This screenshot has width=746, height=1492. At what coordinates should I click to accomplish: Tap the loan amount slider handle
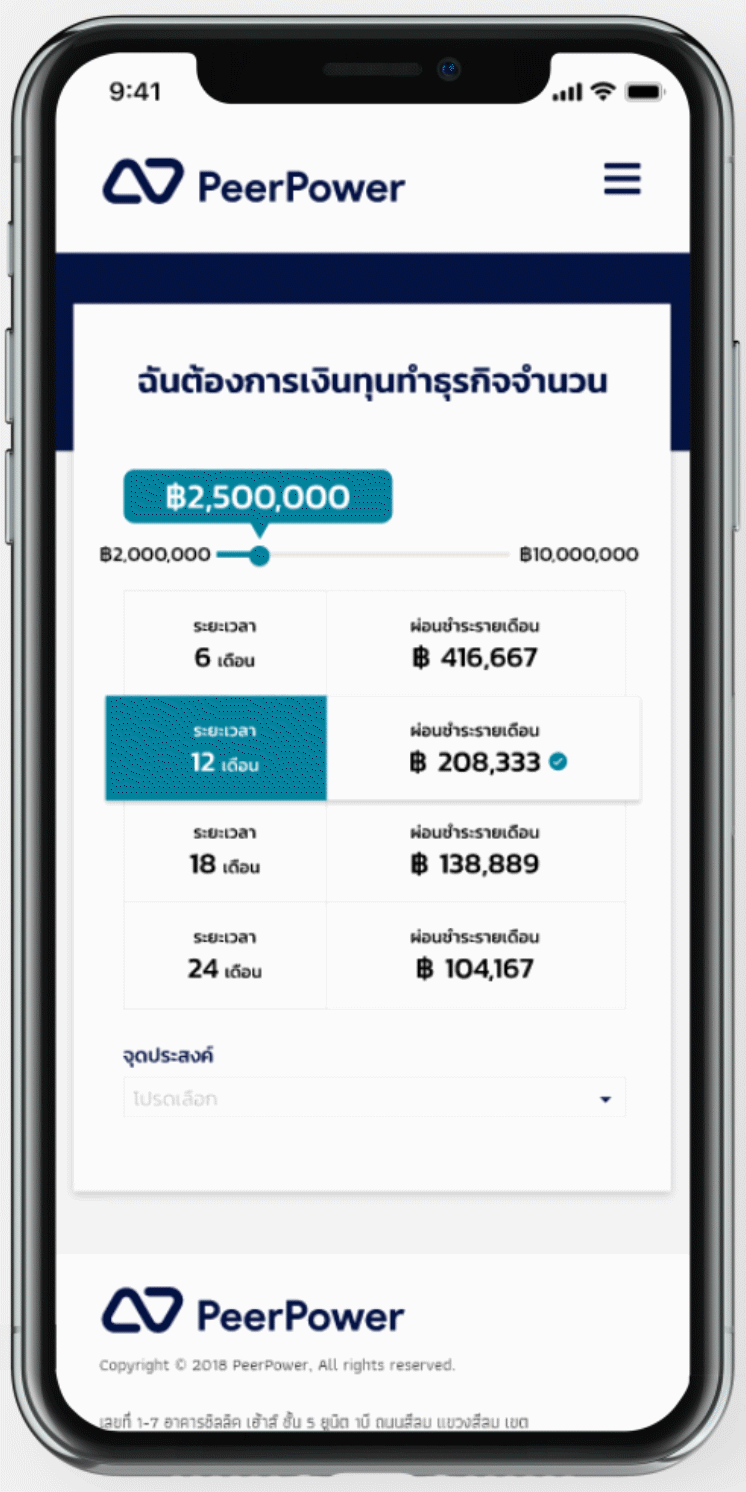pyautogui.click(x=260, y=555)
